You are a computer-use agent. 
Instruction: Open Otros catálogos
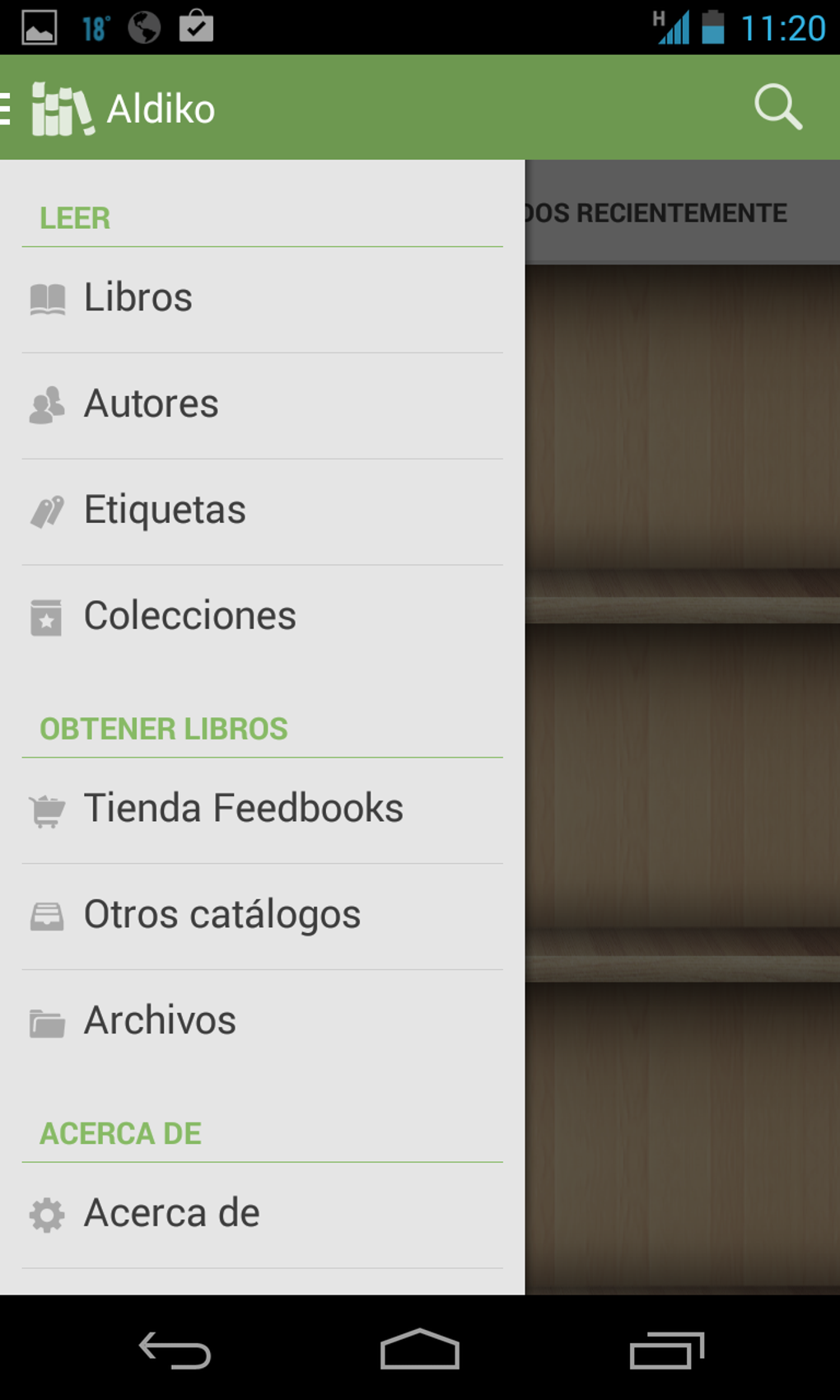click(262, 917)
